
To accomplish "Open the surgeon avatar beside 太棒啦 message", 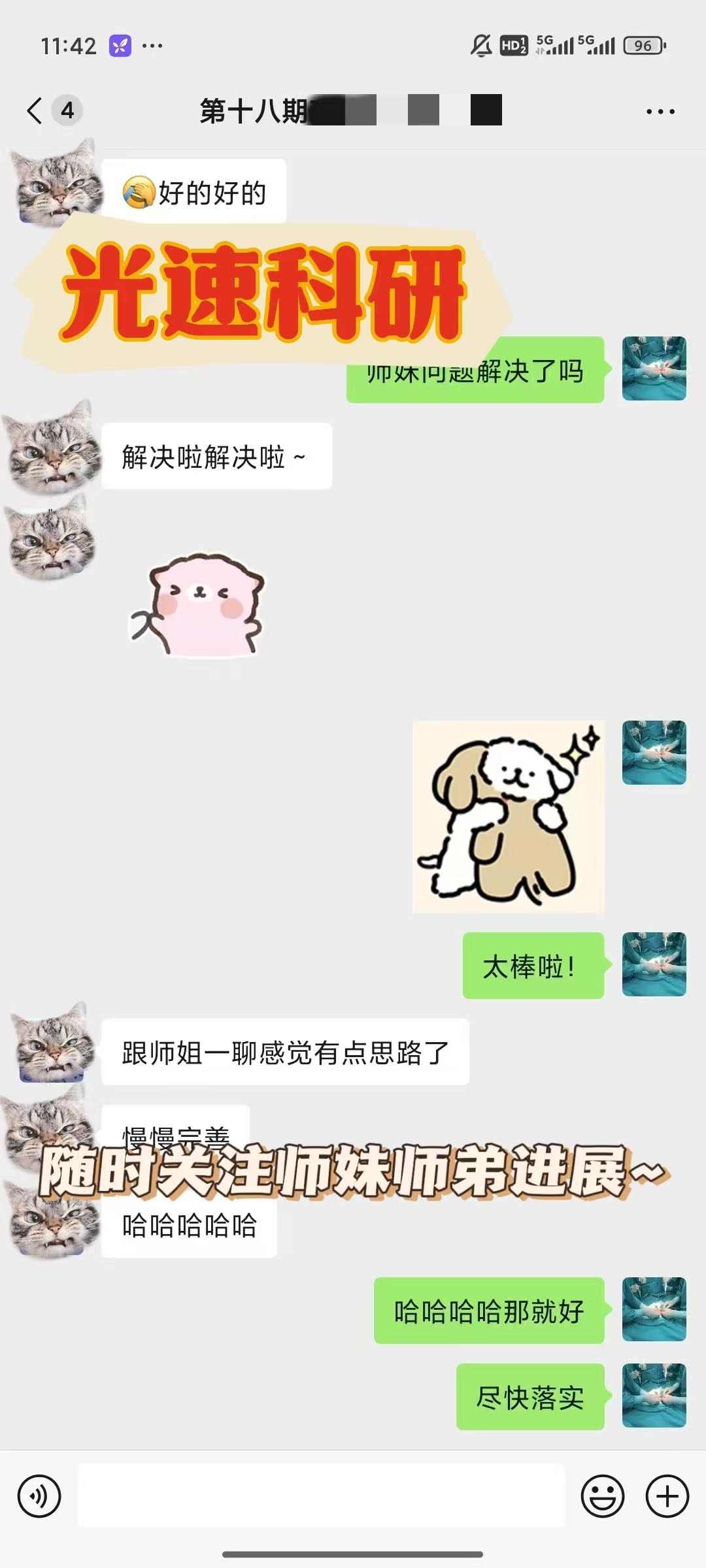I will 654,964.
